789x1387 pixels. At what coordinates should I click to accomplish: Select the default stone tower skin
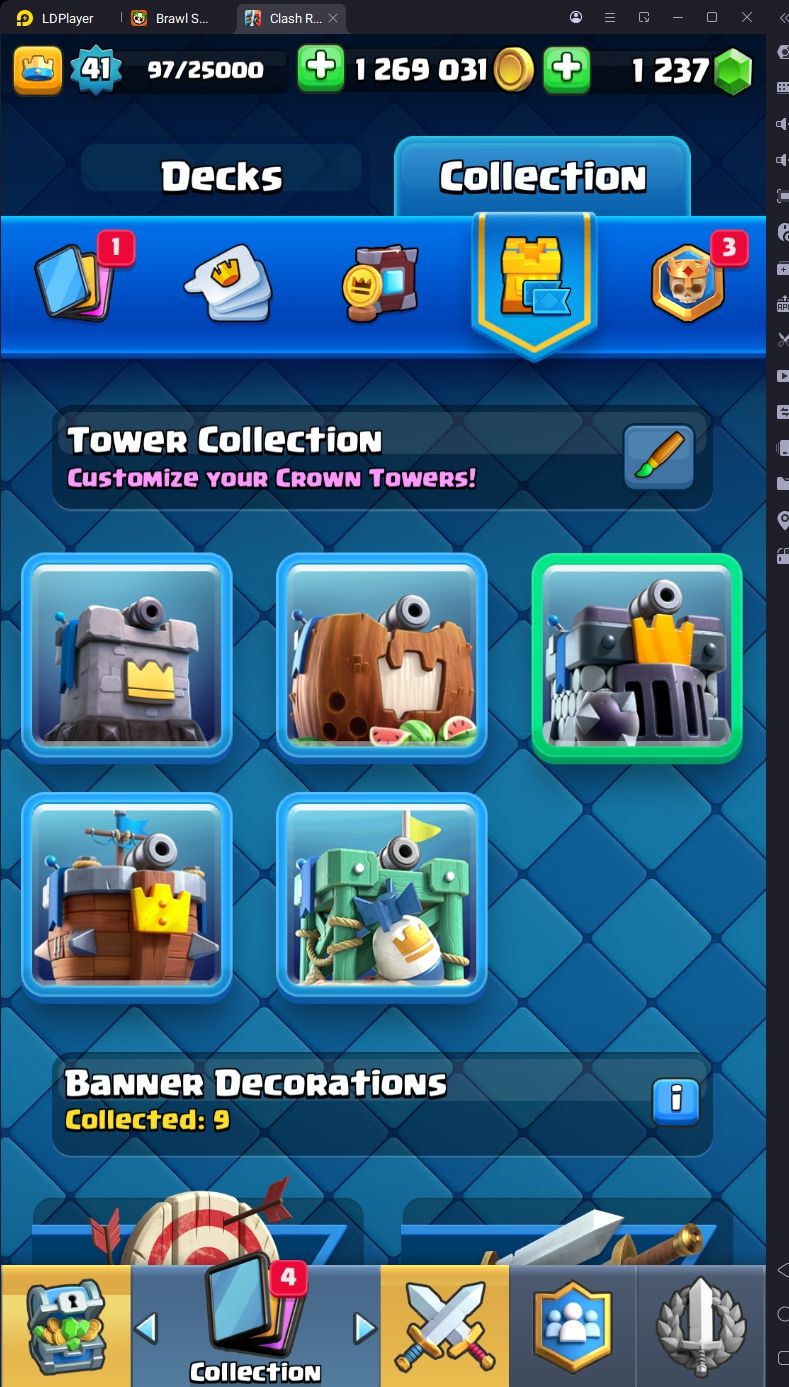127,657
